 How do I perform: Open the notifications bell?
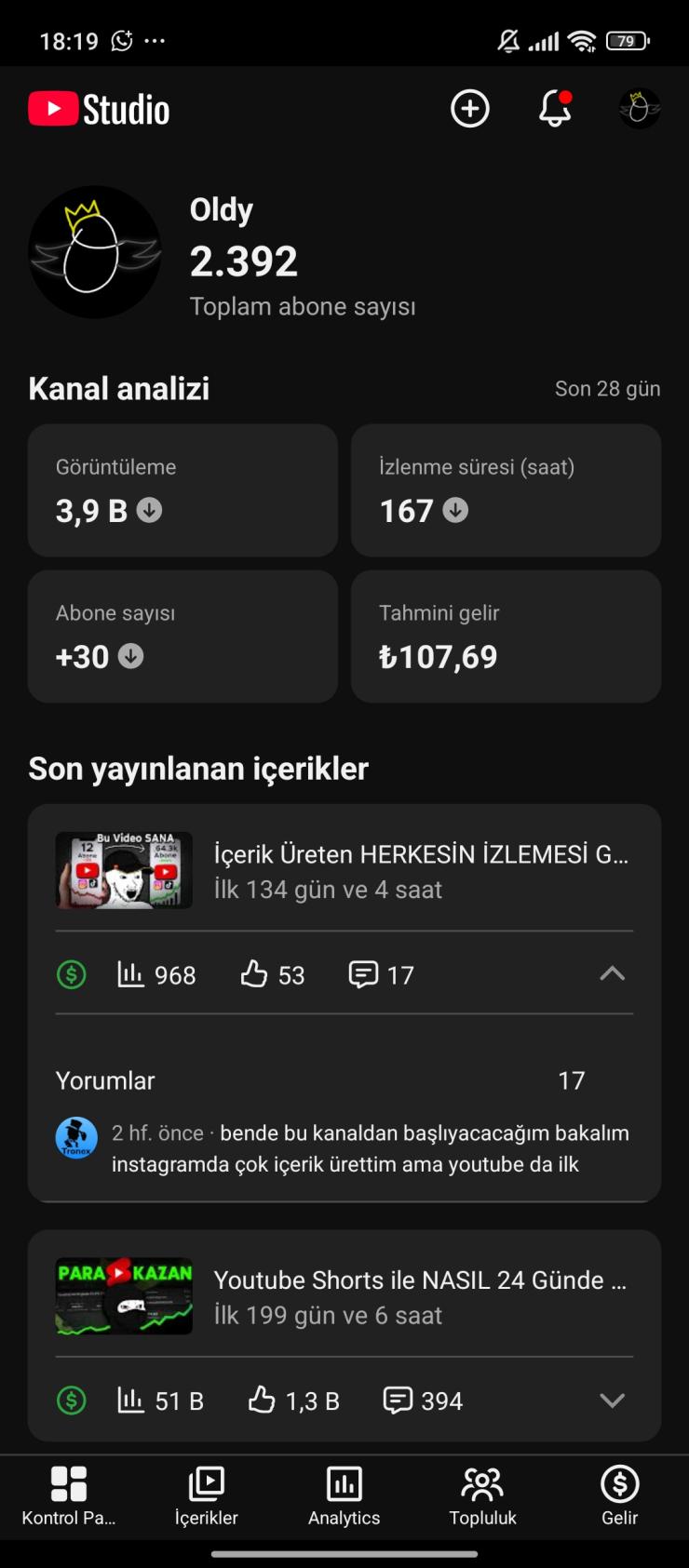555,108
